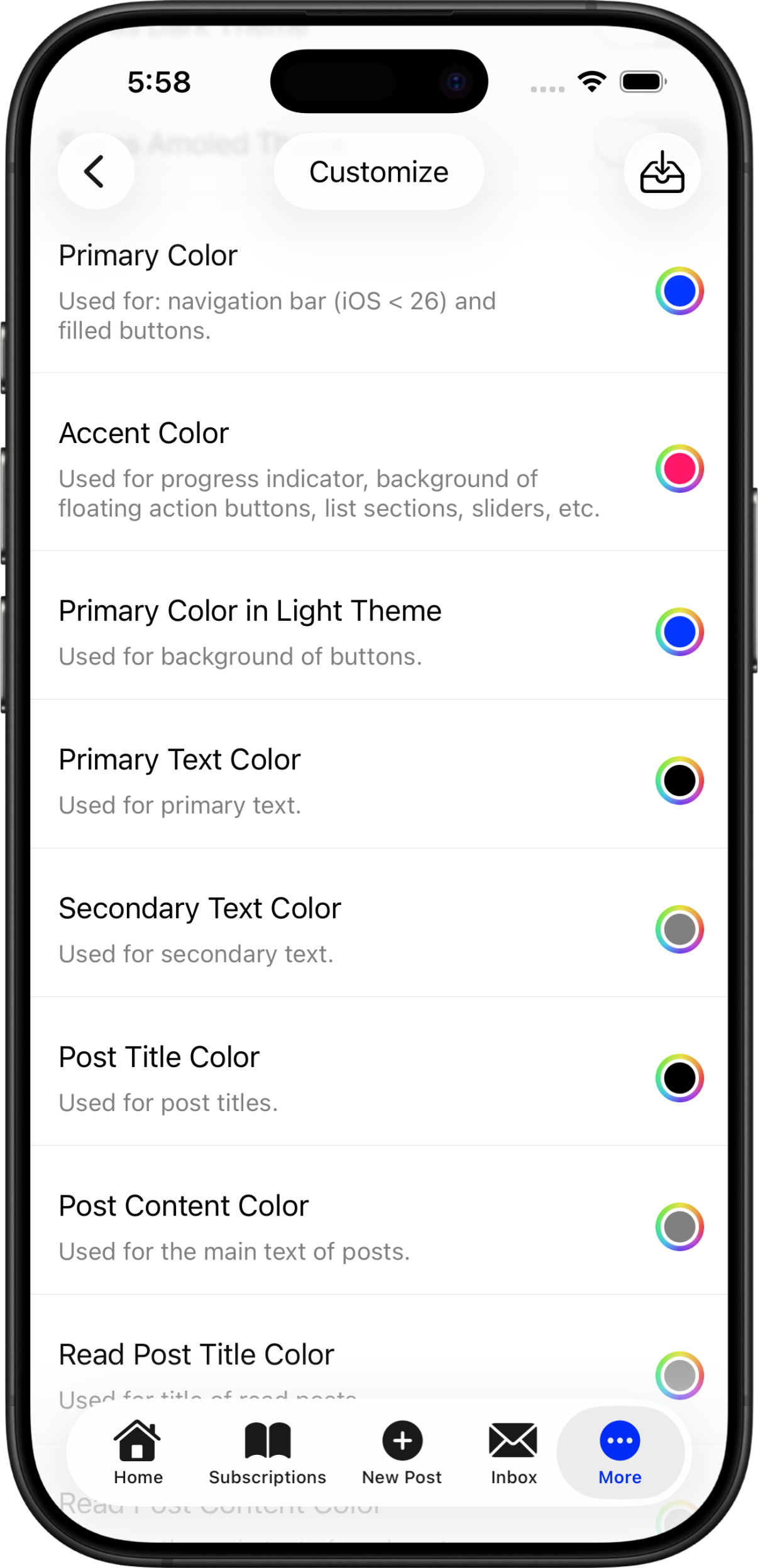Go back from the Customize screen
Image resolution: width=758 pixels, height=1568 pixels.
point(96,172)
